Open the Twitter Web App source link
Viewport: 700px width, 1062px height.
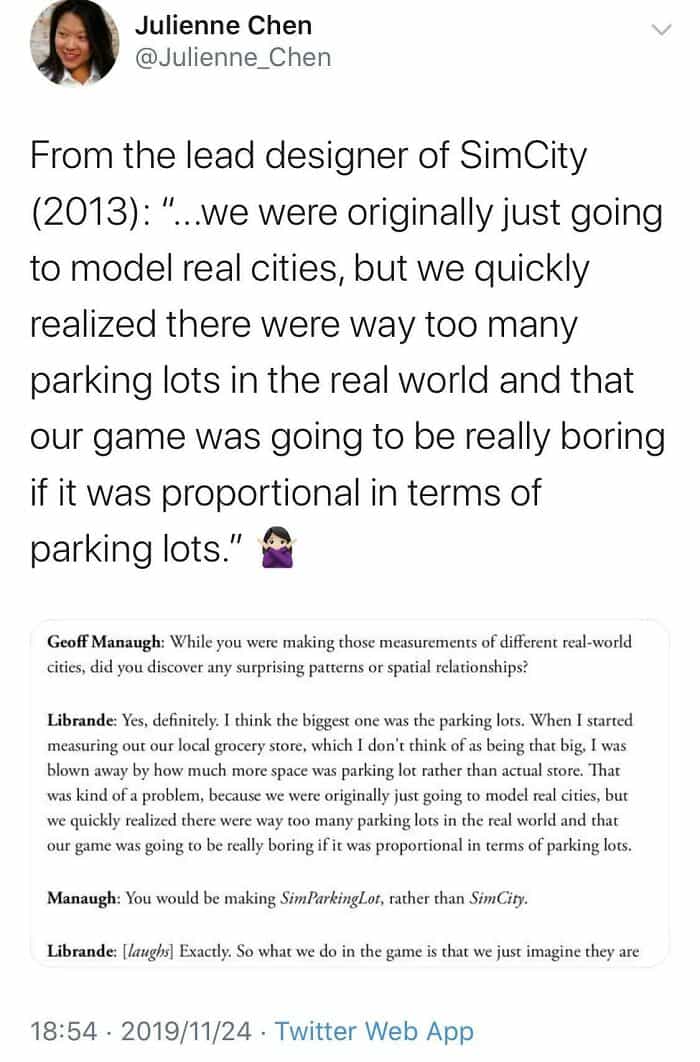[374, 1031]
